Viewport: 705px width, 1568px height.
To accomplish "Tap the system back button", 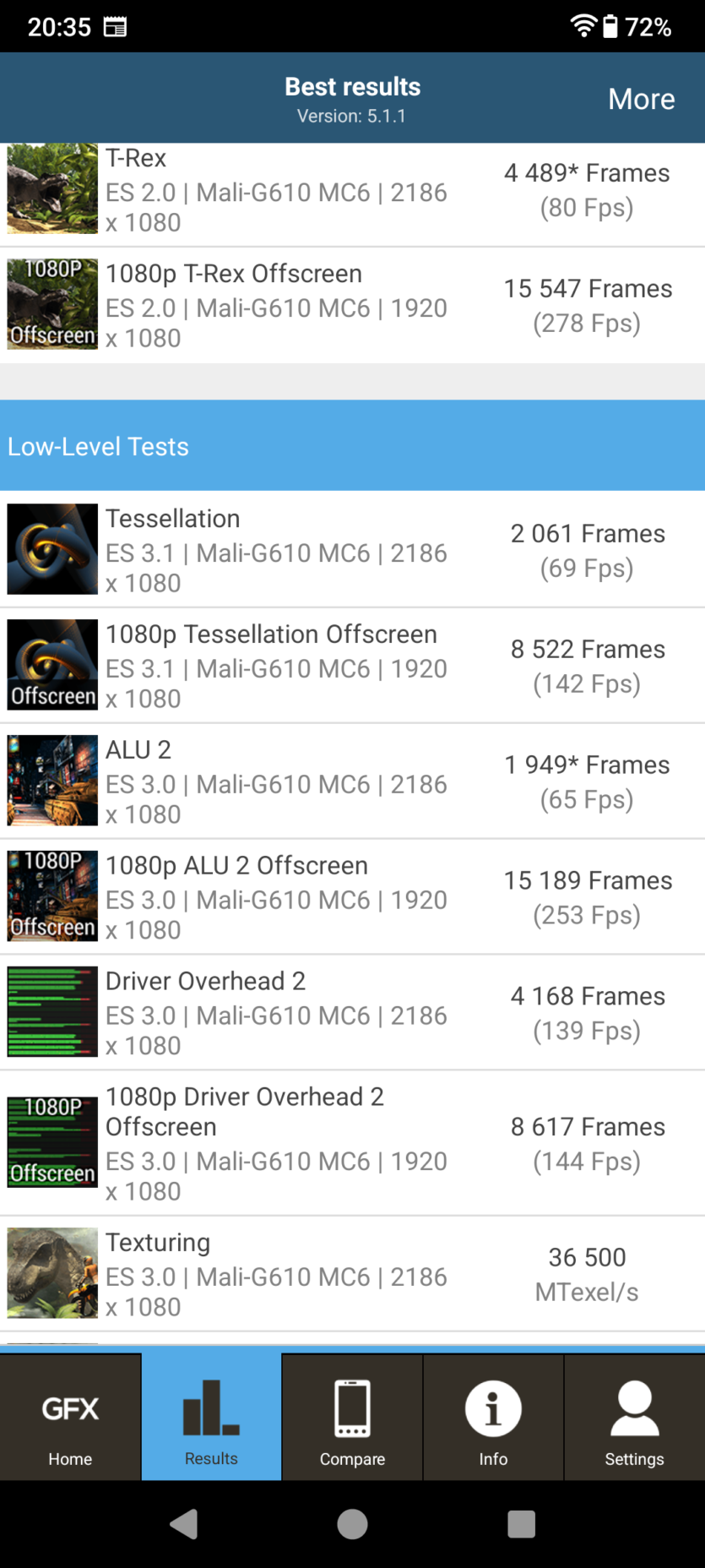I will click(184, 1524).
